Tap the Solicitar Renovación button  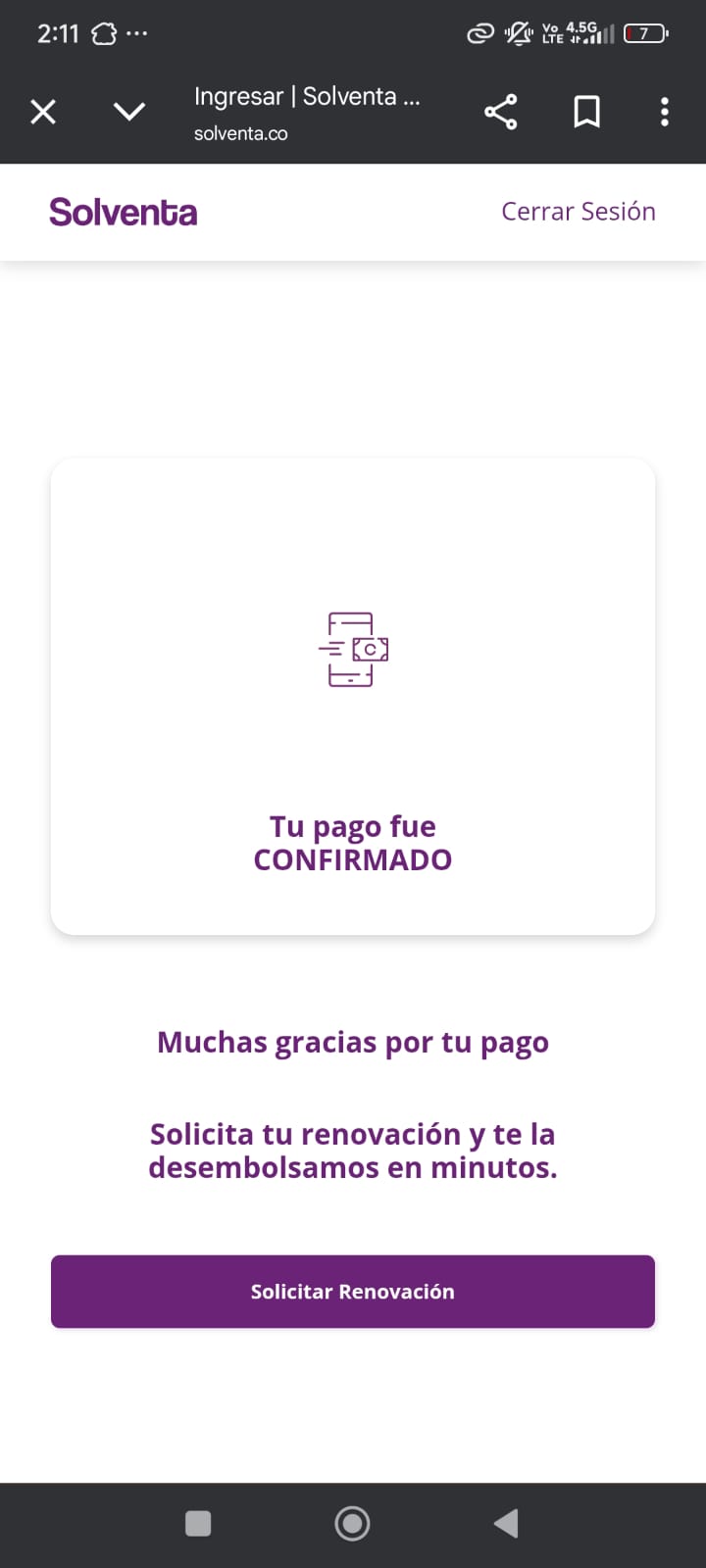(x=353, y=1292)
